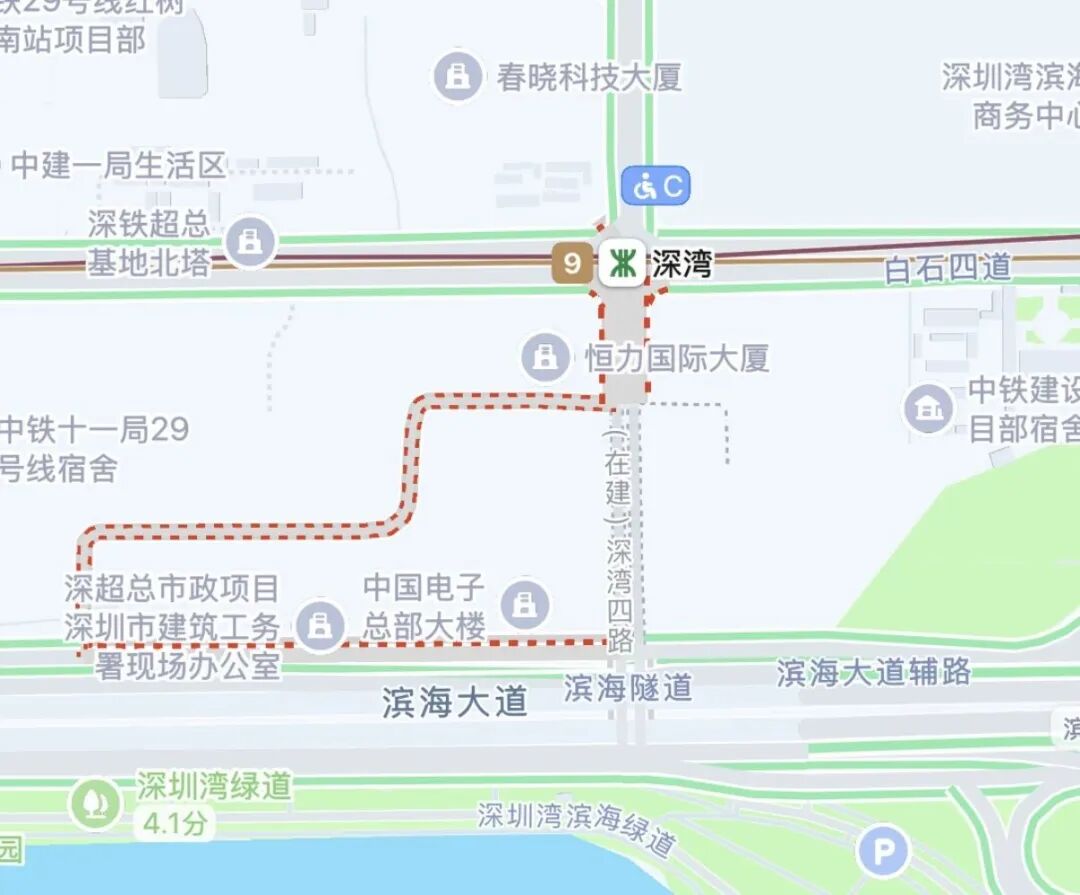Open the 深圳市建筑工务署现场办公室 marker
This screenshot has width=1080, height=895.
point(320,626)
